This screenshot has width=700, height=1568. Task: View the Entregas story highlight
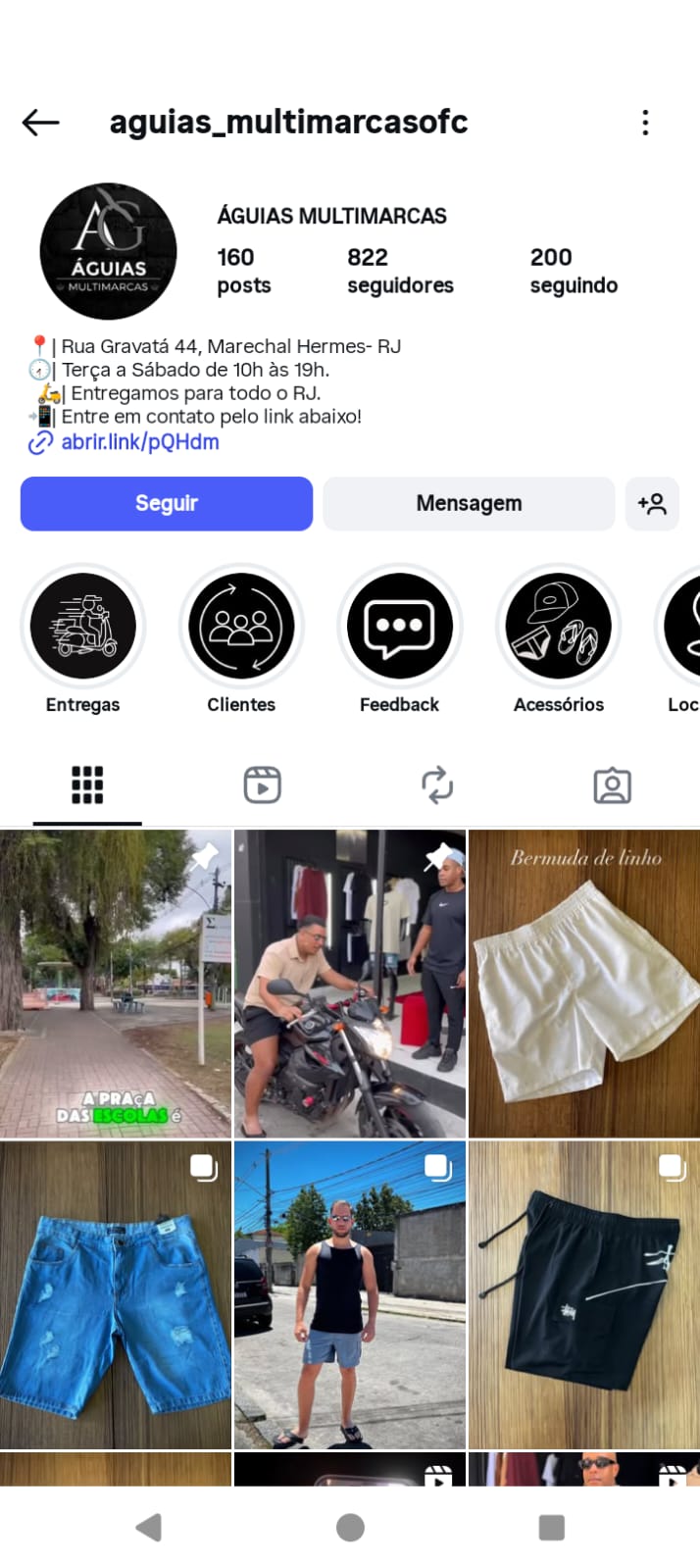(x=82, y=627)
